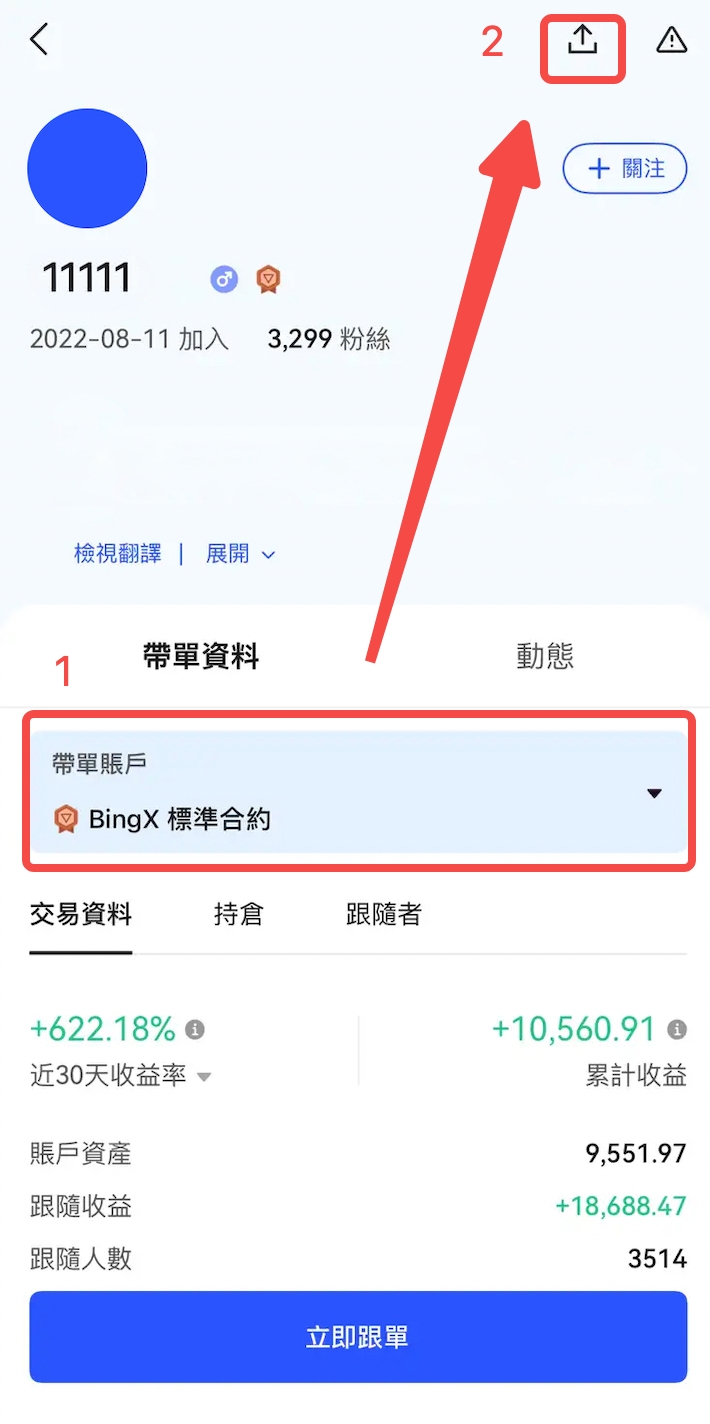Follow this trader with 關注 button
The width and height of the screenshot is (710, 1424).
pyautogui.click(x=625, y=169)
